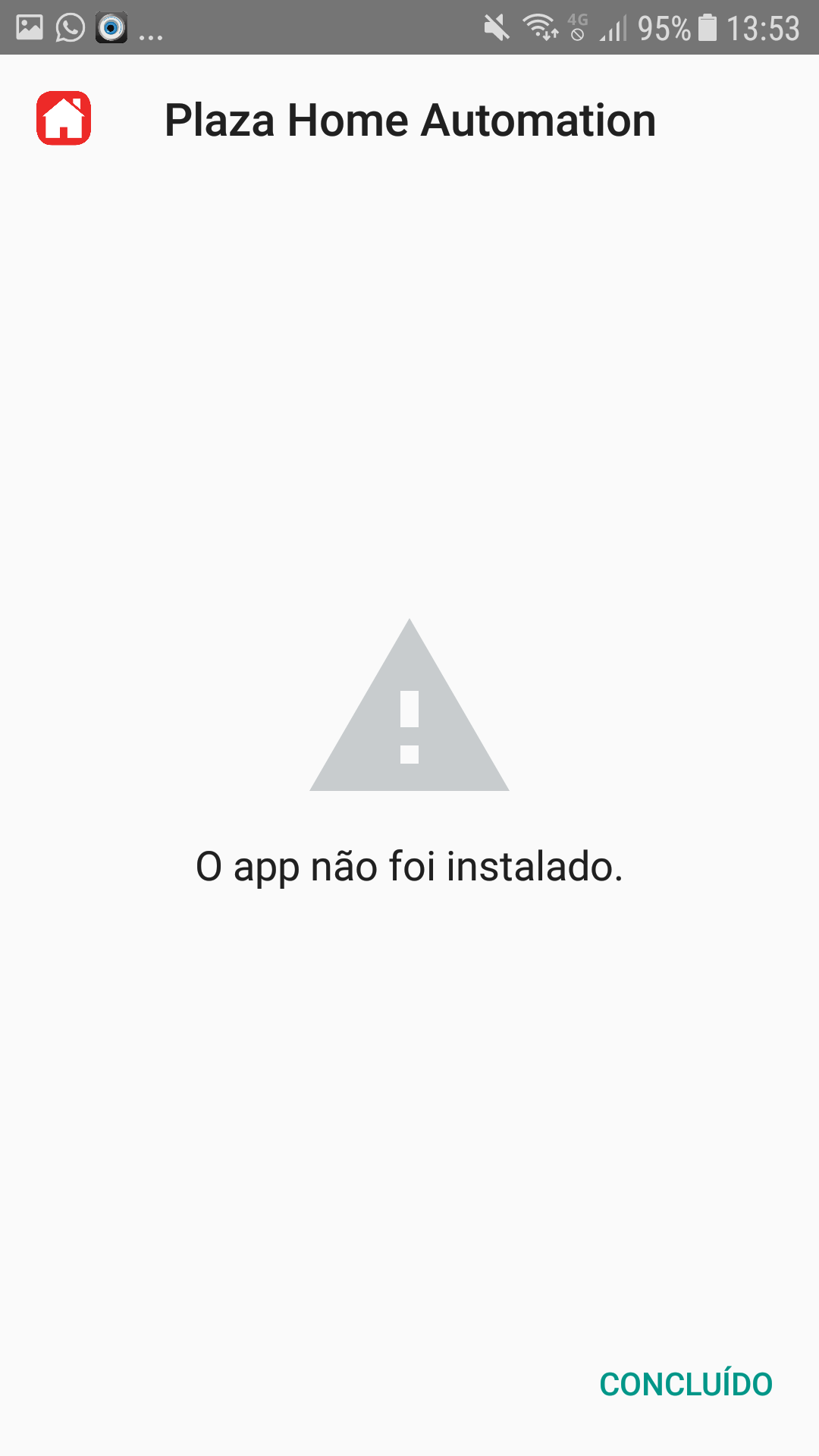Tap the CONCLUÍDO button
The image size is (819, 1456).
(x=686, y=1384)
